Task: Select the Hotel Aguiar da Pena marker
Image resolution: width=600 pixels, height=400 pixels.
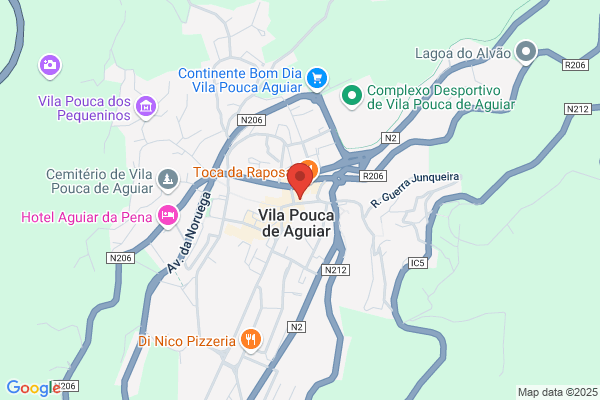Action: point(168,216)
